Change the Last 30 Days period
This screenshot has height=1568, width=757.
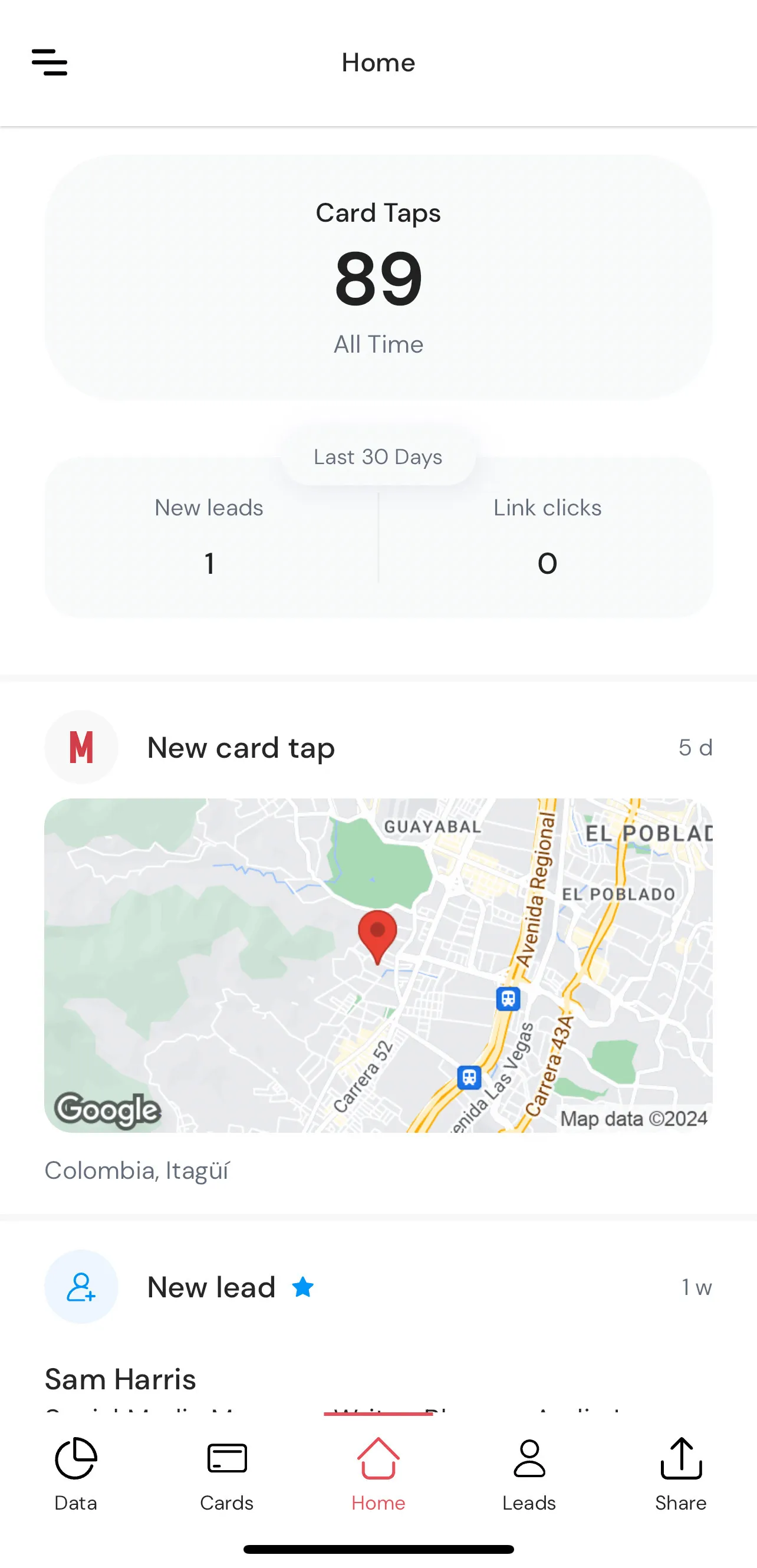(378, 456)
